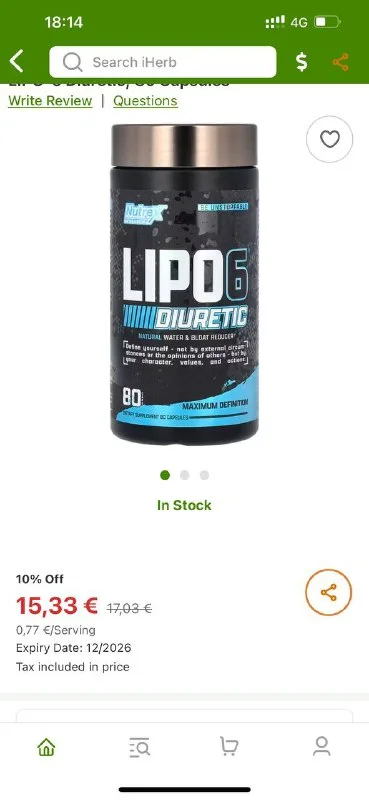Open the account profile tab
The height and width of the screenshot is (800, 369).
pos(322,747)
